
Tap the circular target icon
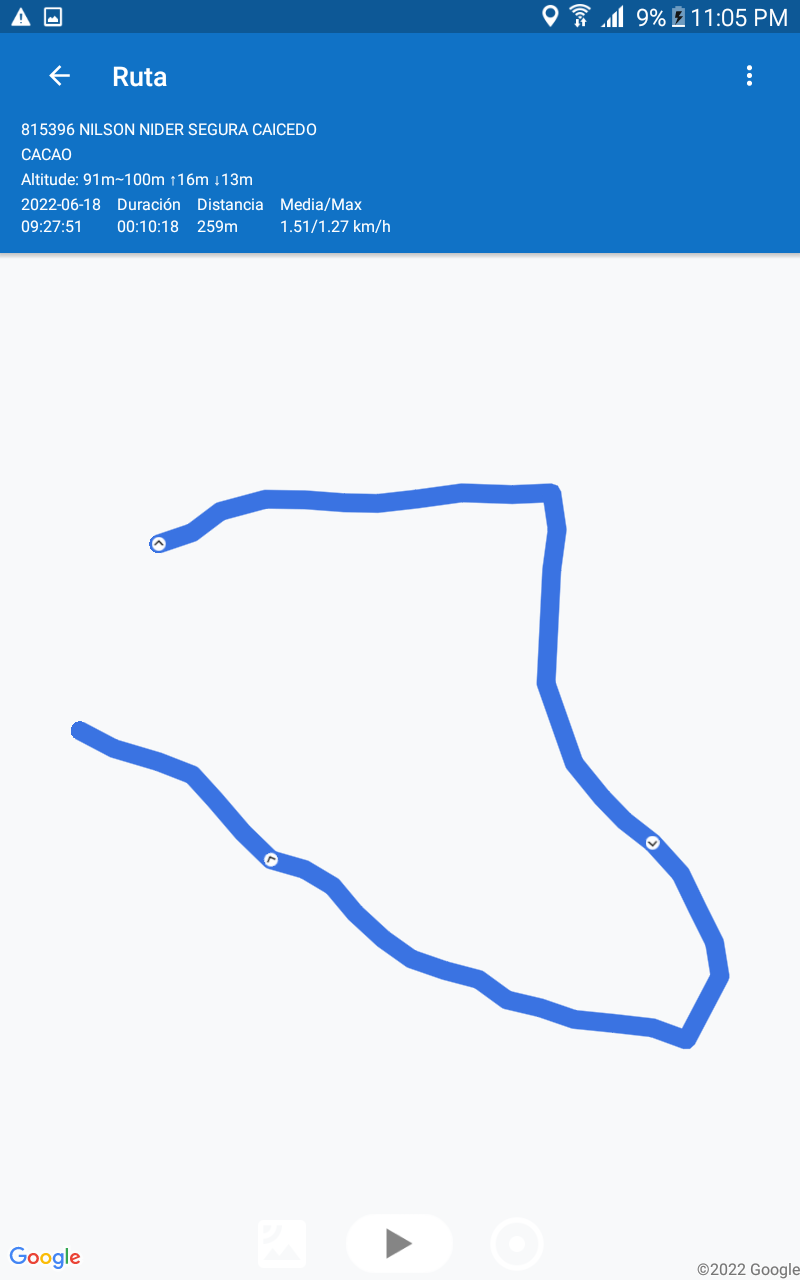[x=517, y=1244]
